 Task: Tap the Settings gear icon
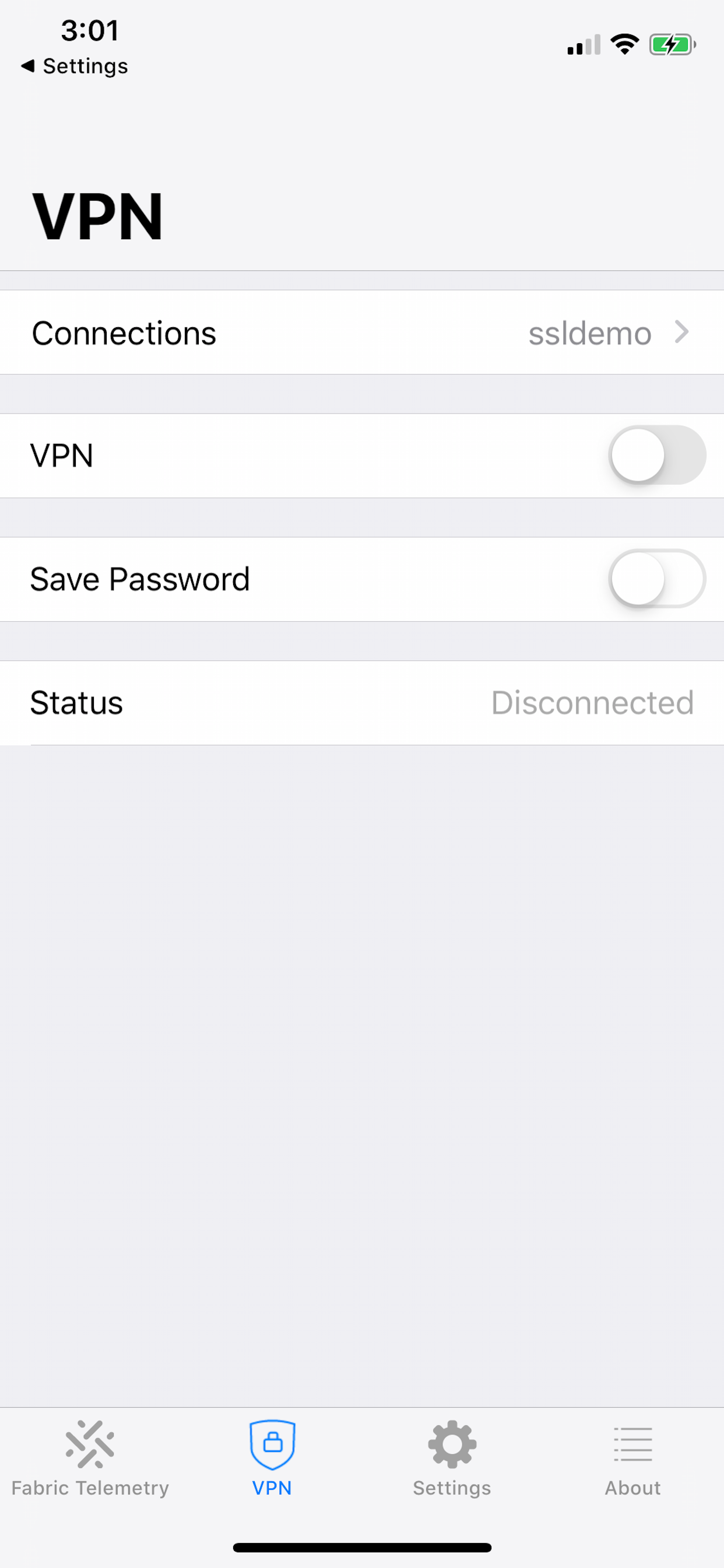pos(451,1441)
